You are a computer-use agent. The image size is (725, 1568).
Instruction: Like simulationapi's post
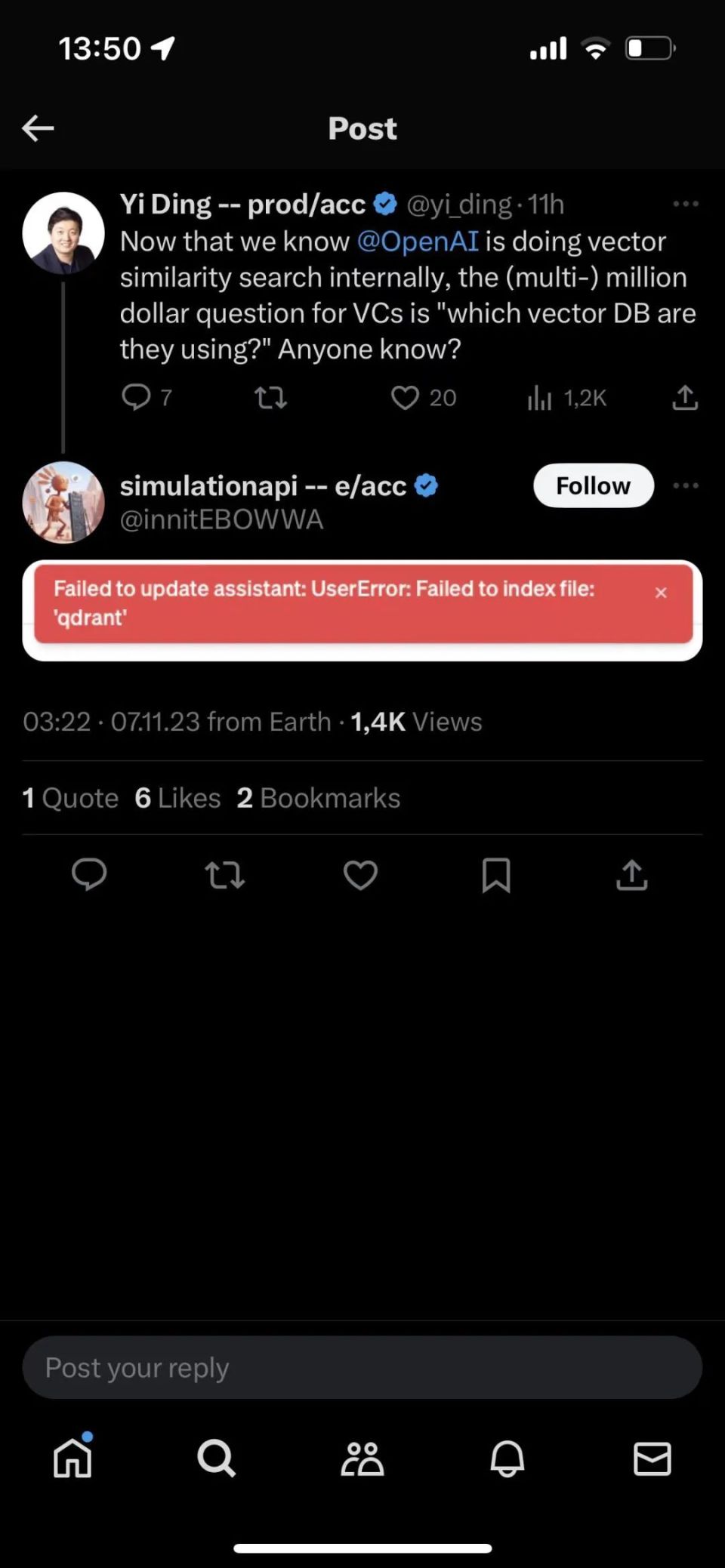[x=360, y=875]
